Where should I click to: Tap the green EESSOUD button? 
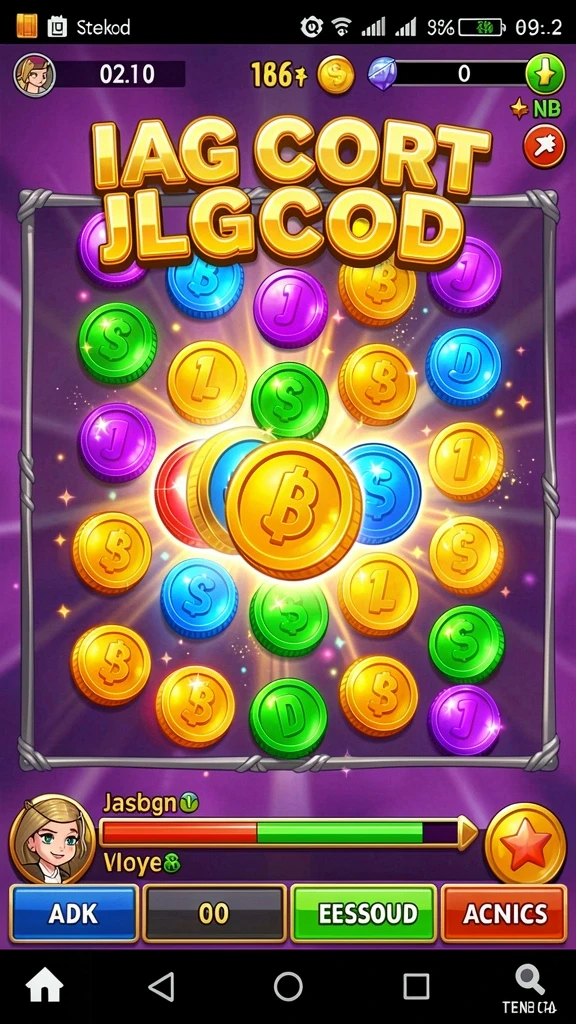364,914
